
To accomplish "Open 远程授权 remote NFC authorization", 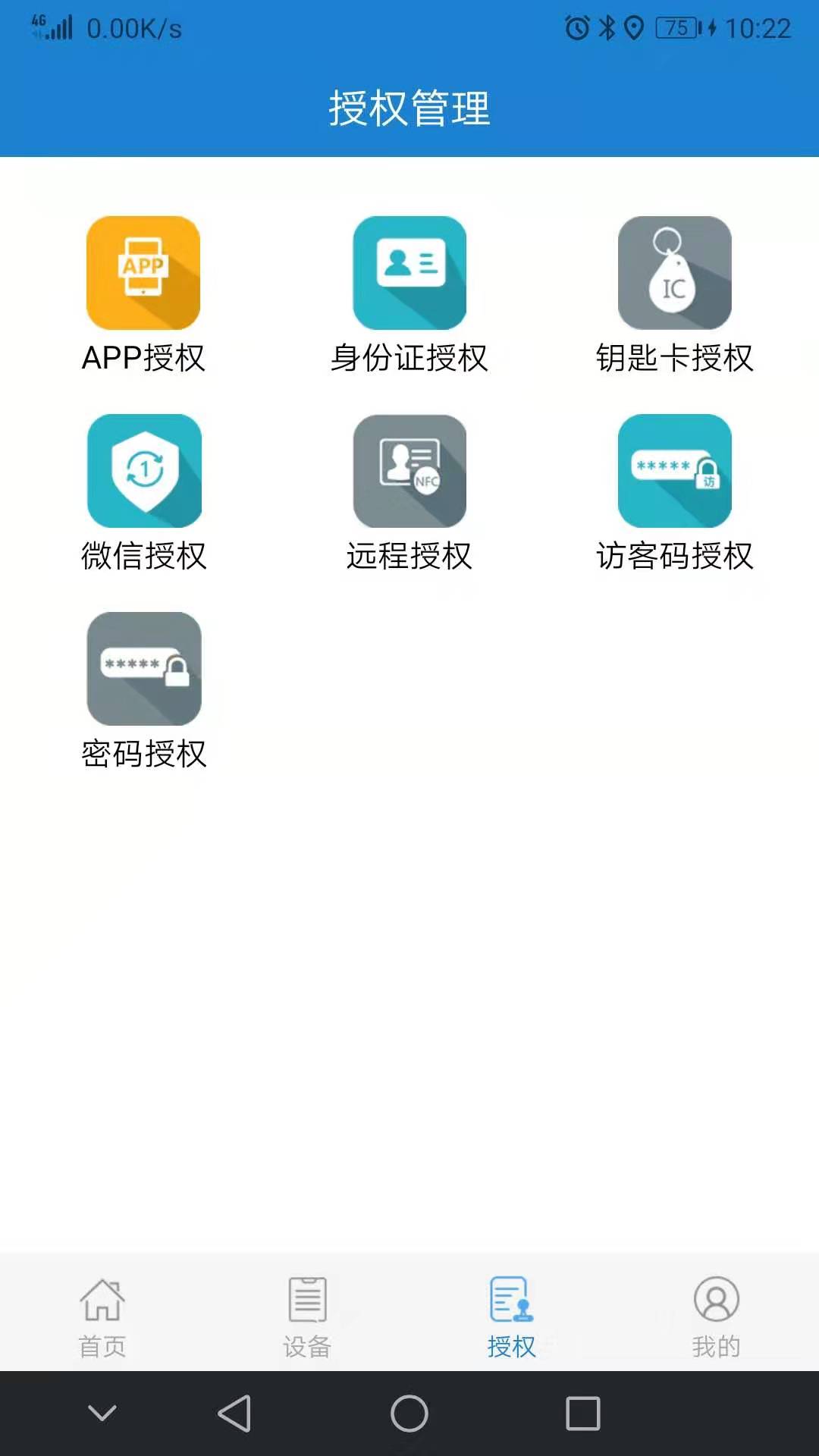I will click(409, 471).
